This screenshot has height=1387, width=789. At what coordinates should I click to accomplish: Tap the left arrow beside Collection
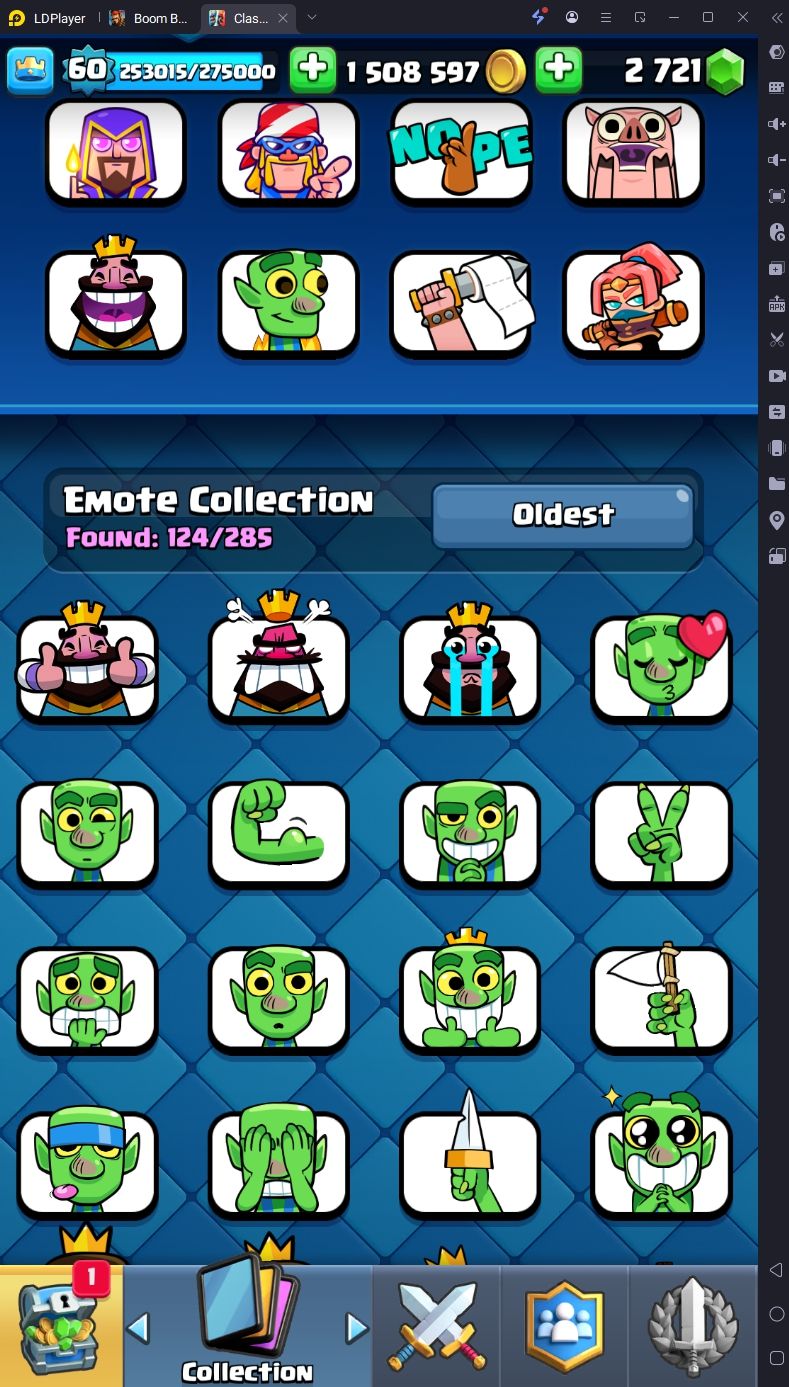click(x=138, y=1328)
